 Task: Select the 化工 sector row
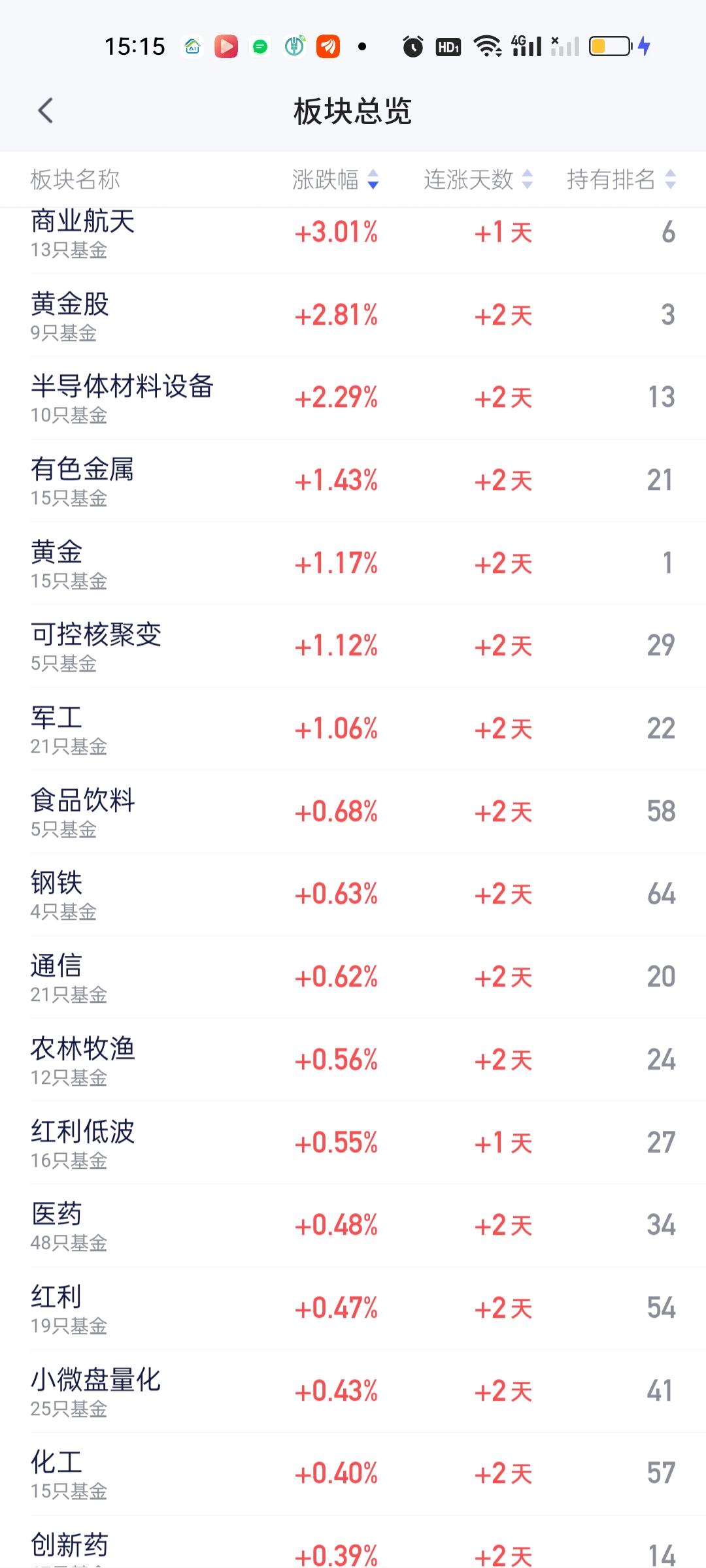point(353,1474)
